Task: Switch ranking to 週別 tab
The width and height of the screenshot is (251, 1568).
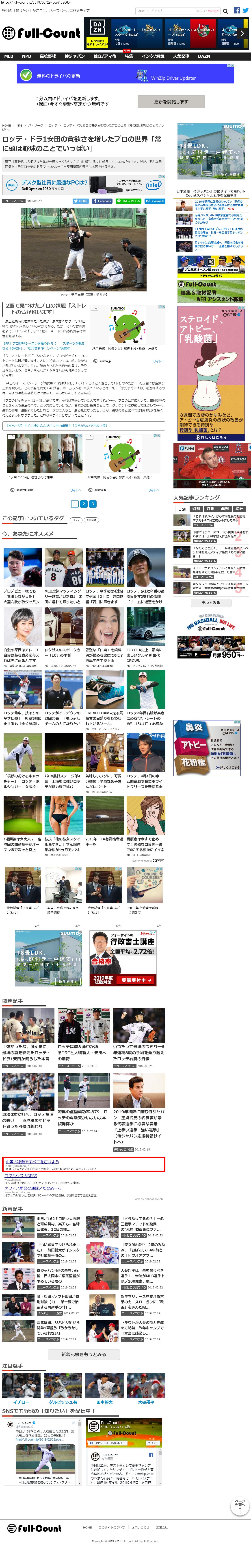Action: click(196, 509)
